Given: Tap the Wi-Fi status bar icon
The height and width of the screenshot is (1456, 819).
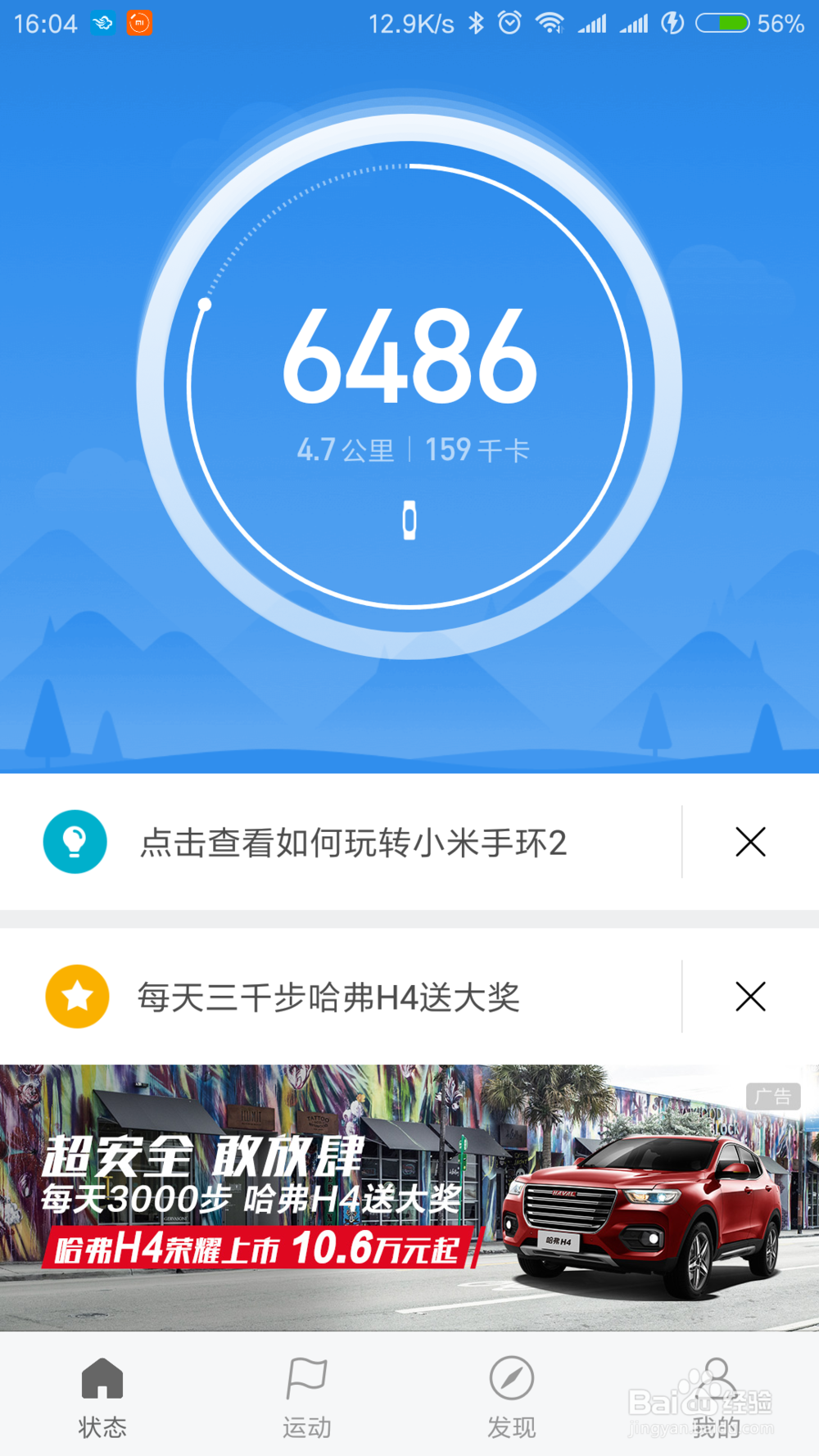Looking at the screenshot, I should pos(551,23).
